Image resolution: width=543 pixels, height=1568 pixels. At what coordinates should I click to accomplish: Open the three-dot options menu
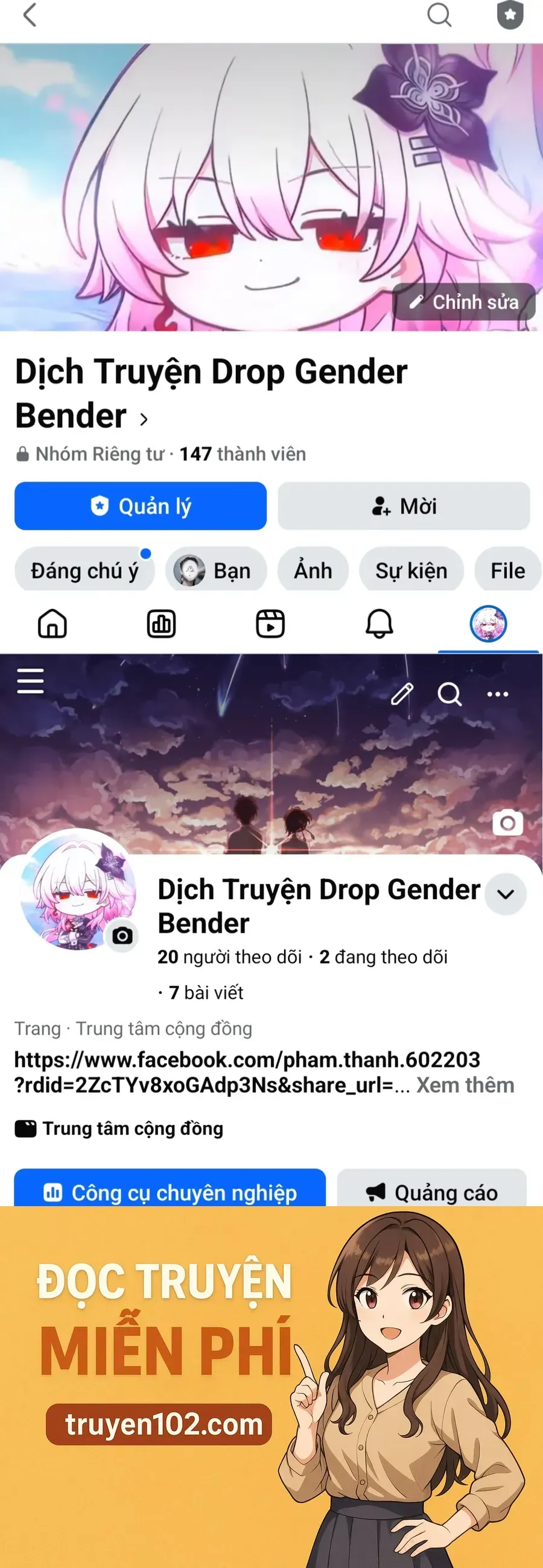[x=497, y=695]
